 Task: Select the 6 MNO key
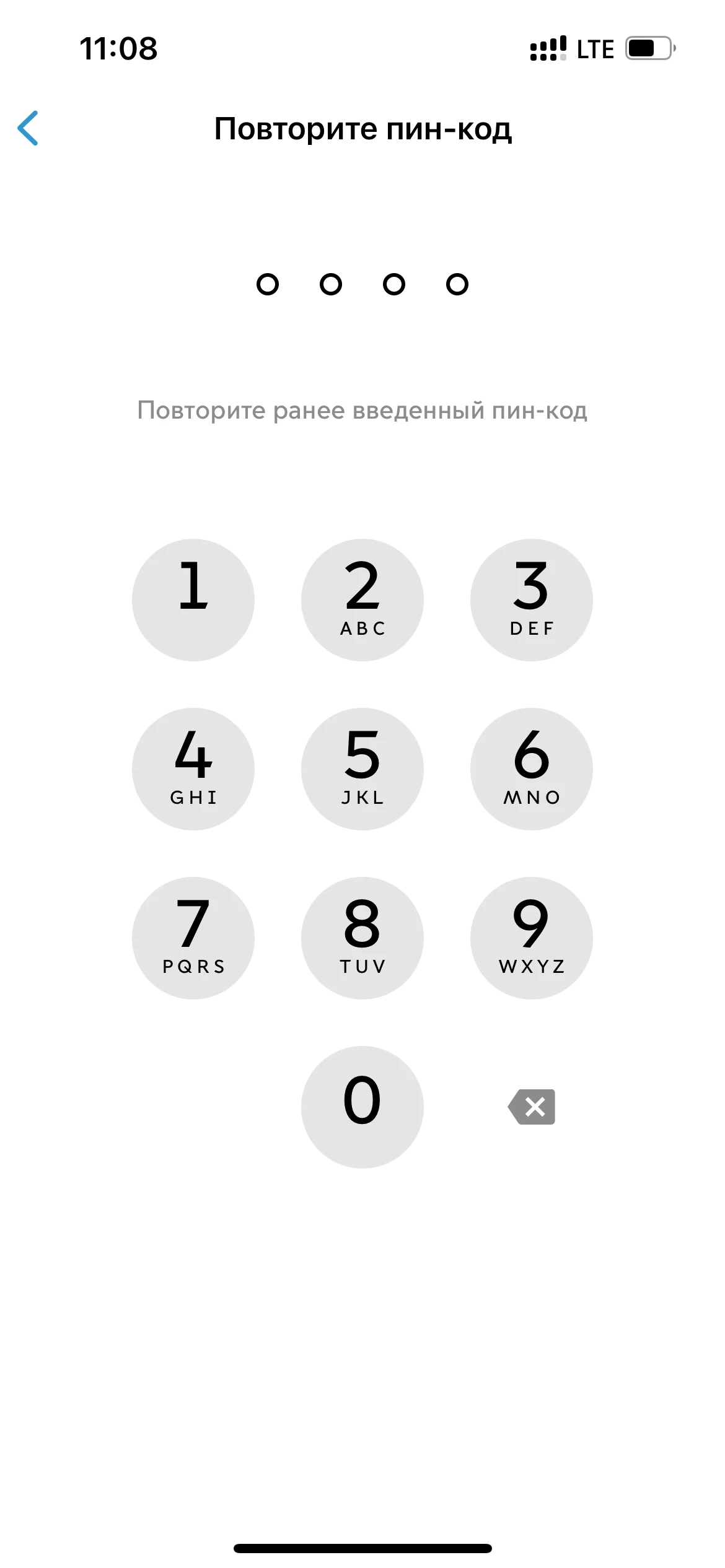point(531,769)
